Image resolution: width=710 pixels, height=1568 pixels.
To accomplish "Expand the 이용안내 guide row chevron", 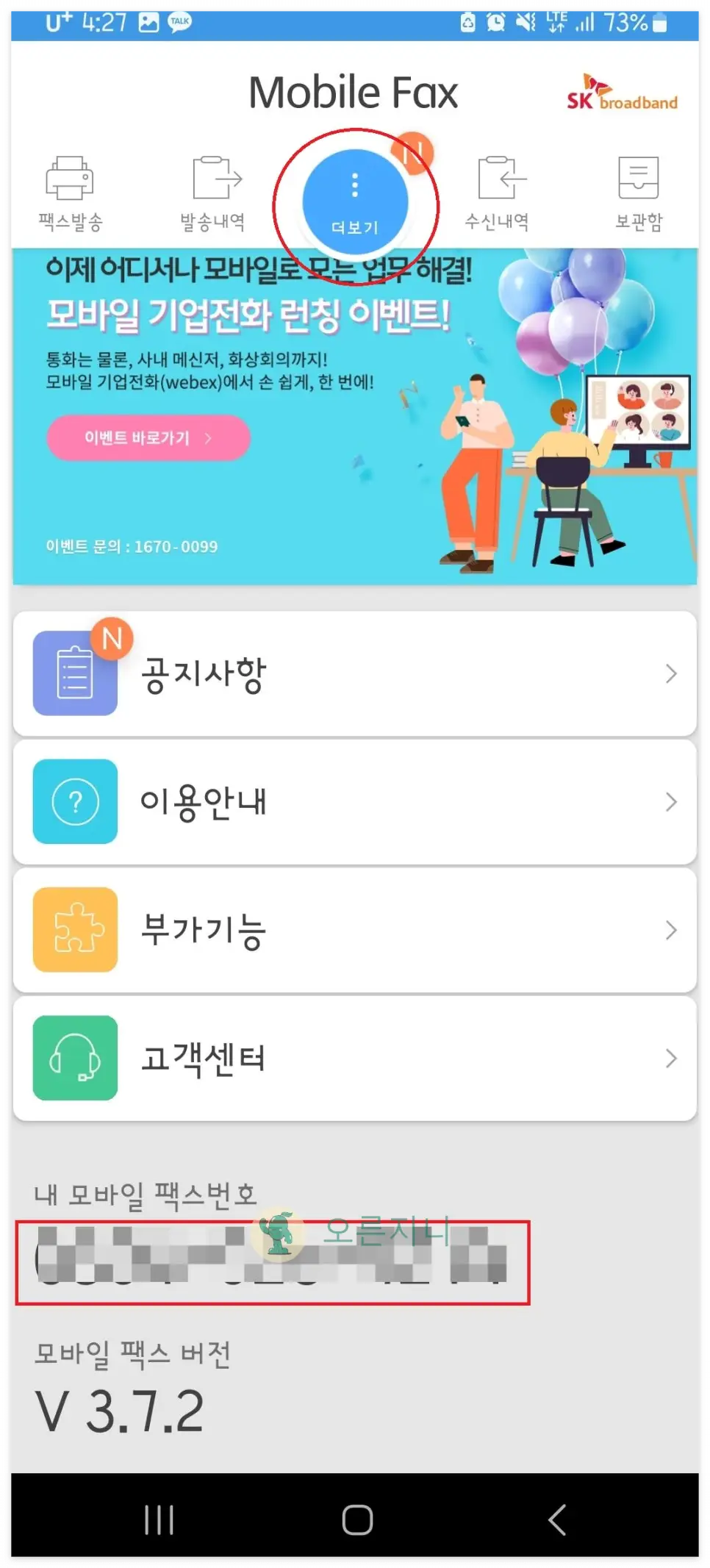I will (x=670, y=801).
